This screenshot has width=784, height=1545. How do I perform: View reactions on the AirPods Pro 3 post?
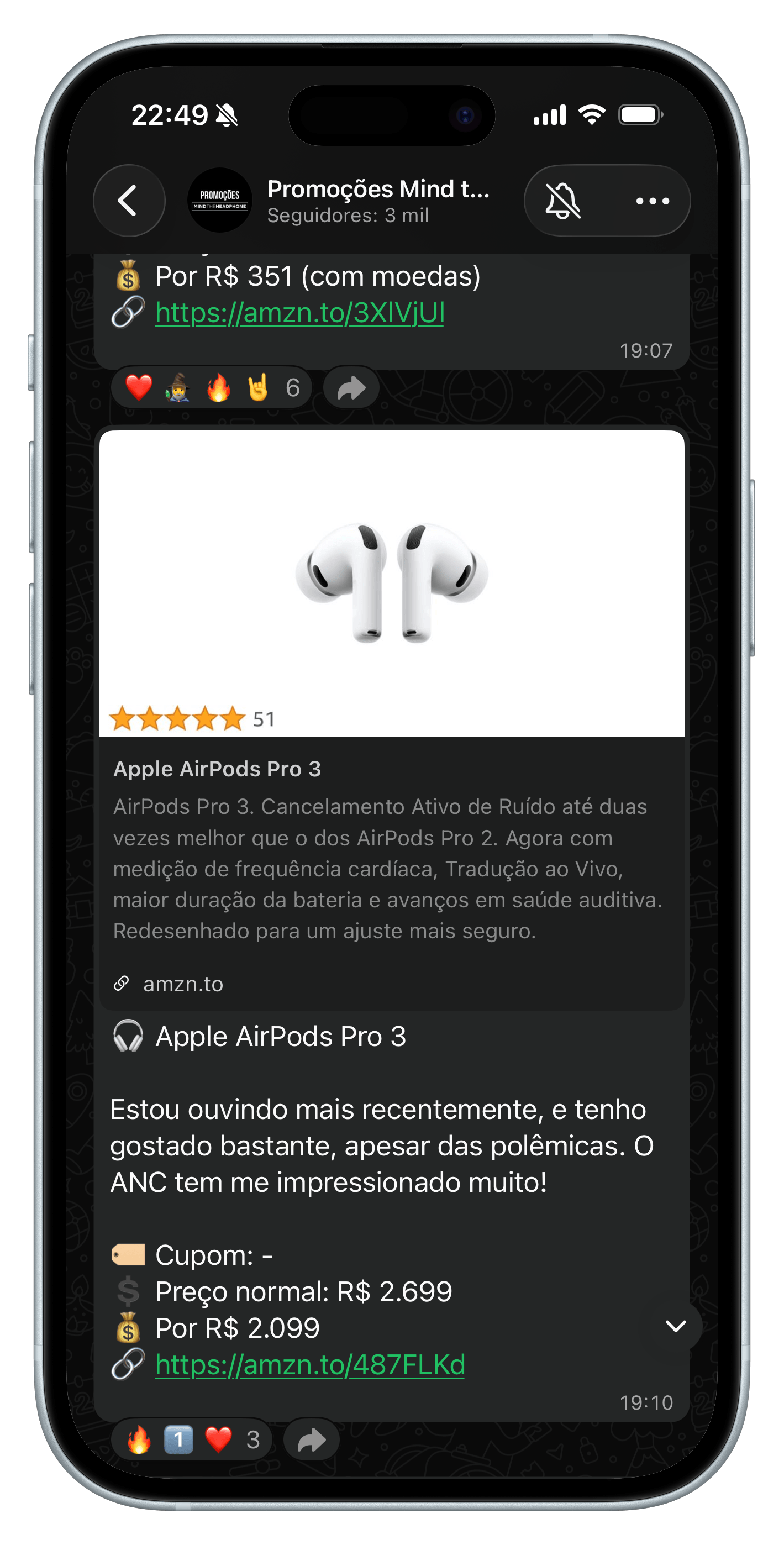tap(192, 1439)
